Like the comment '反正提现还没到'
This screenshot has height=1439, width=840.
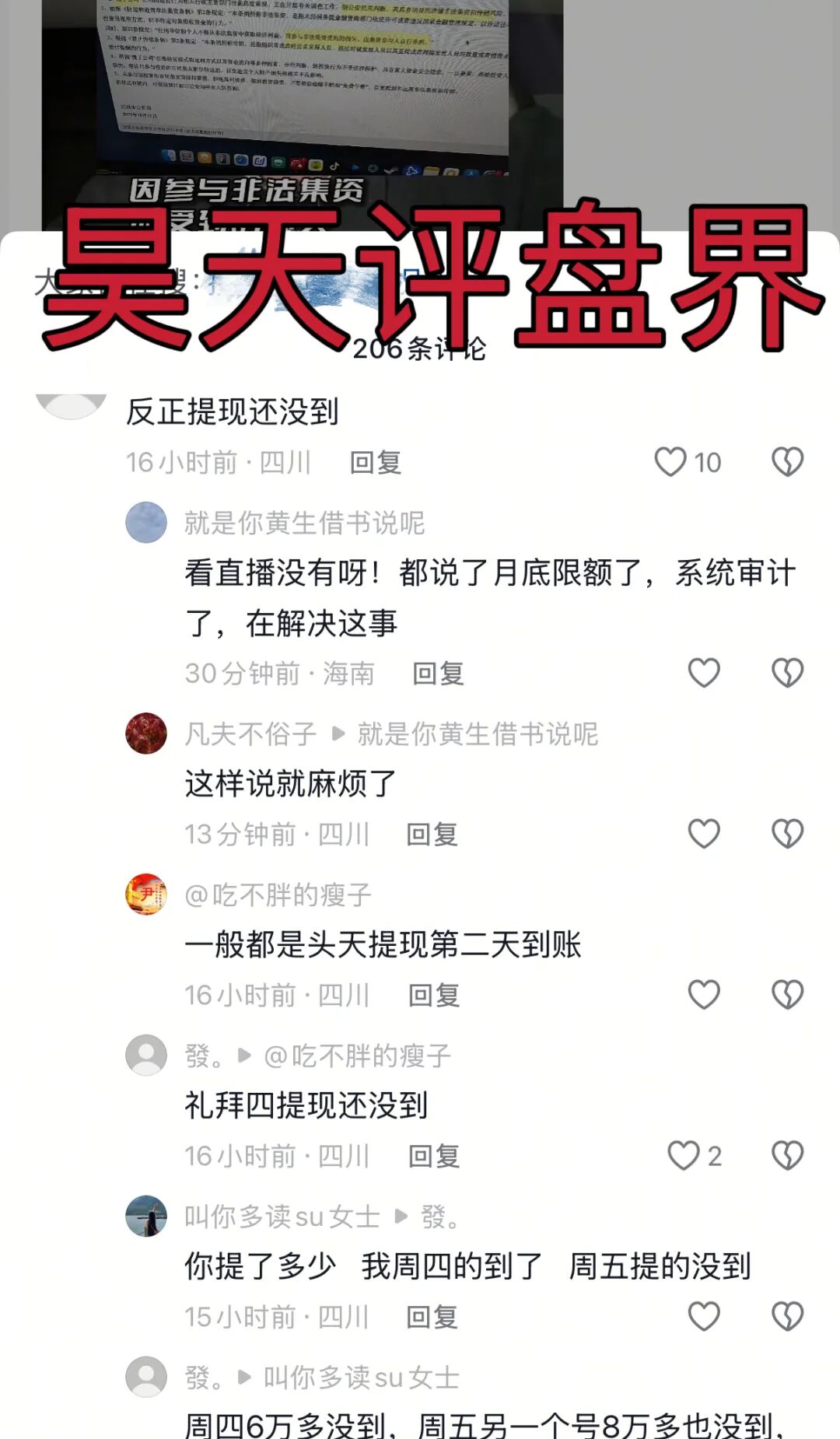[x=670, y=462]
